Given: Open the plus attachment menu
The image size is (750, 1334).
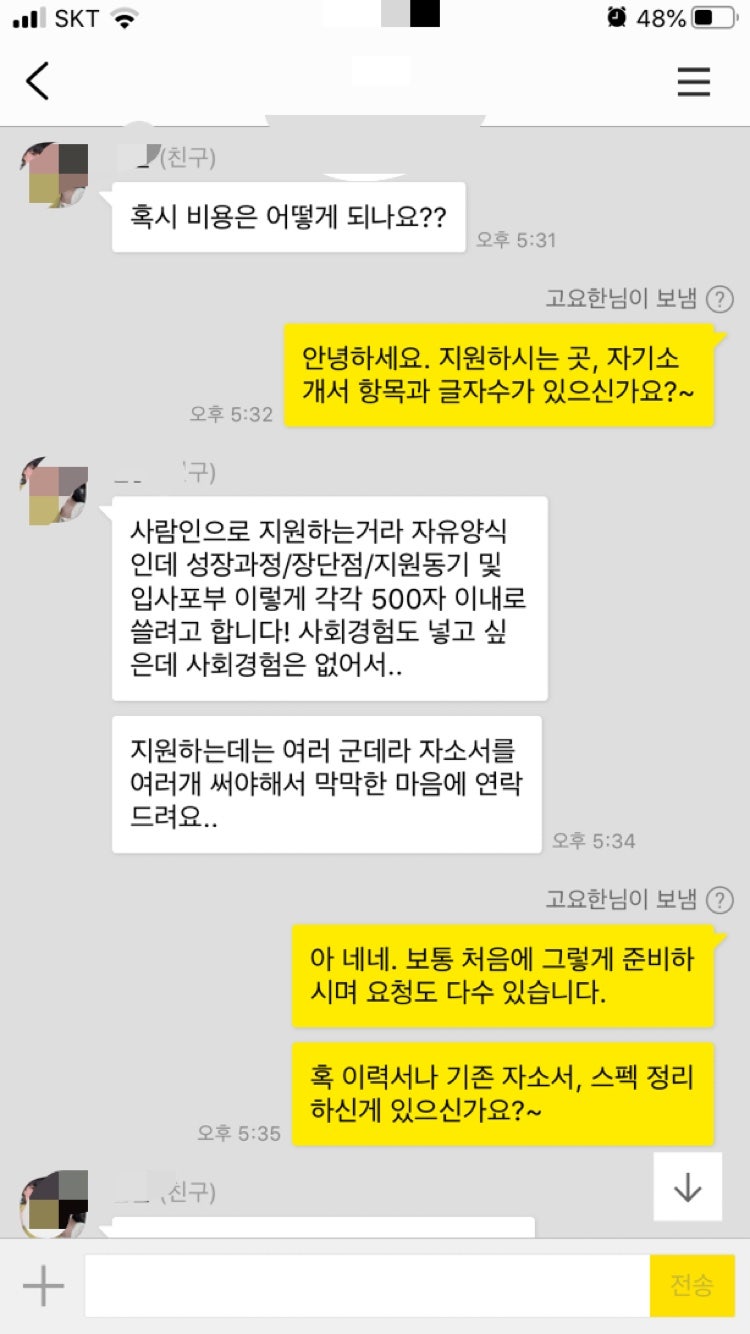Looking at the screenshot, I should click(43, 1286).
